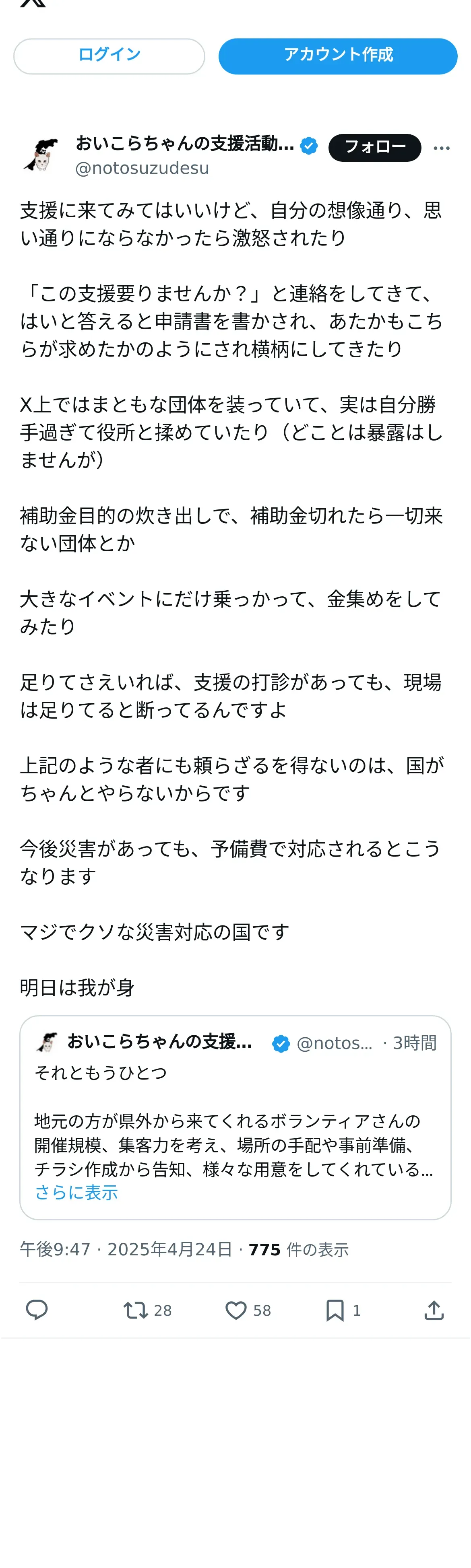The width and height of the screenshot is (471, 1568).
Task: Tap アカウント作成 to create an account
Action: coord(338,56)
